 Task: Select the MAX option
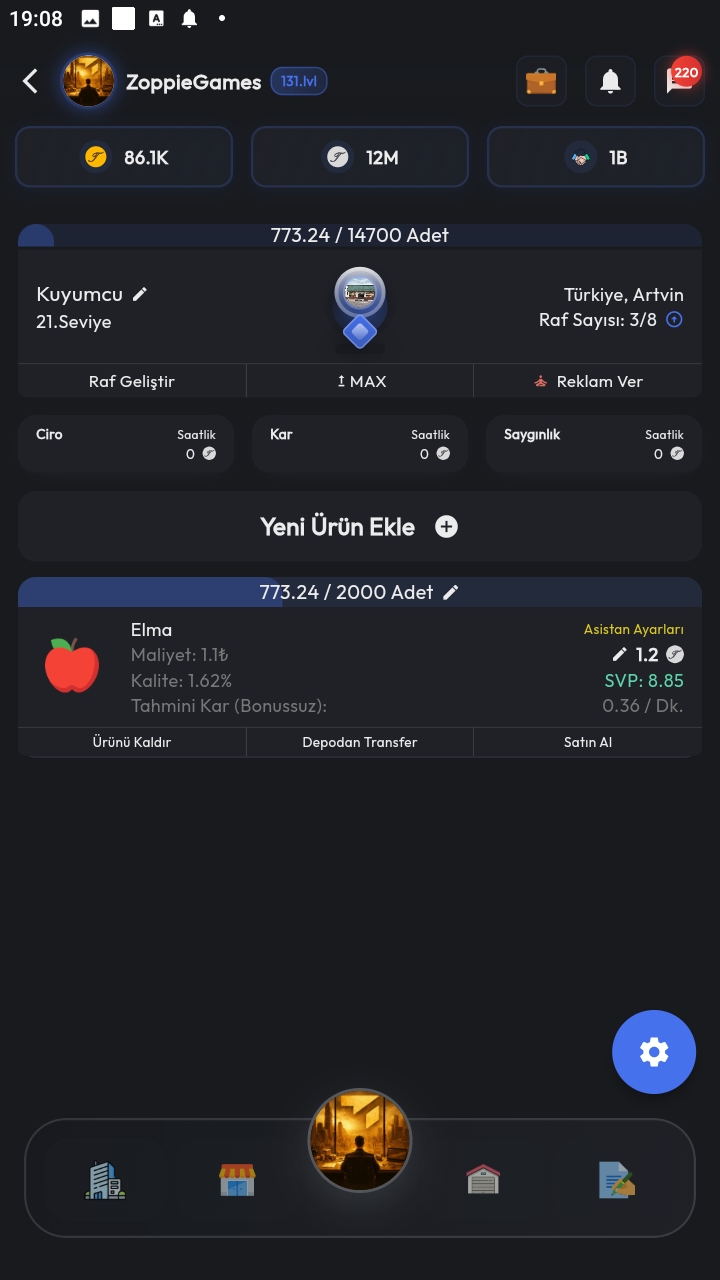pyautogui.click(x=360, y=381)
